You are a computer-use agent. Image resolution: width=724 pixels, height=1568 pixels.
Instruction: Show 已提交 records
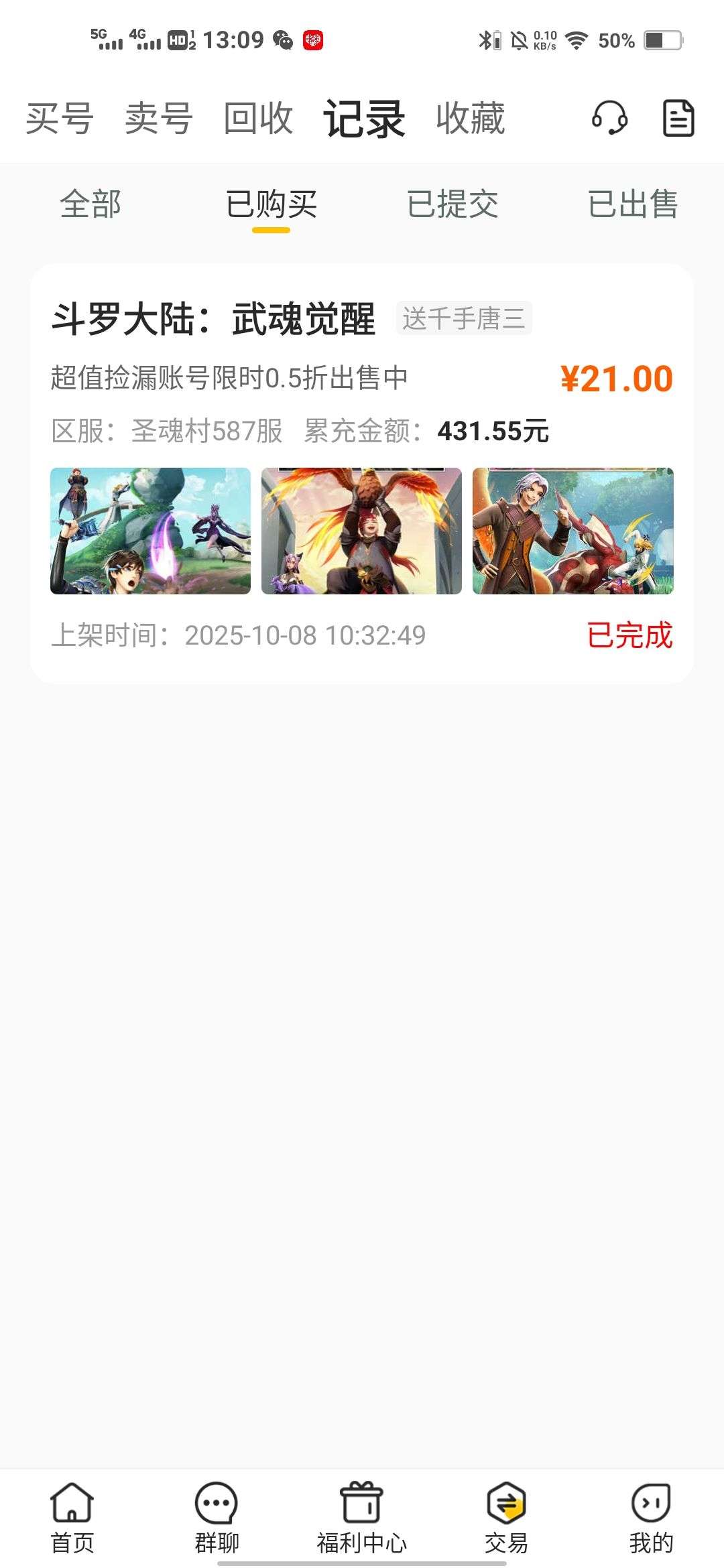[x=452, y=204]
